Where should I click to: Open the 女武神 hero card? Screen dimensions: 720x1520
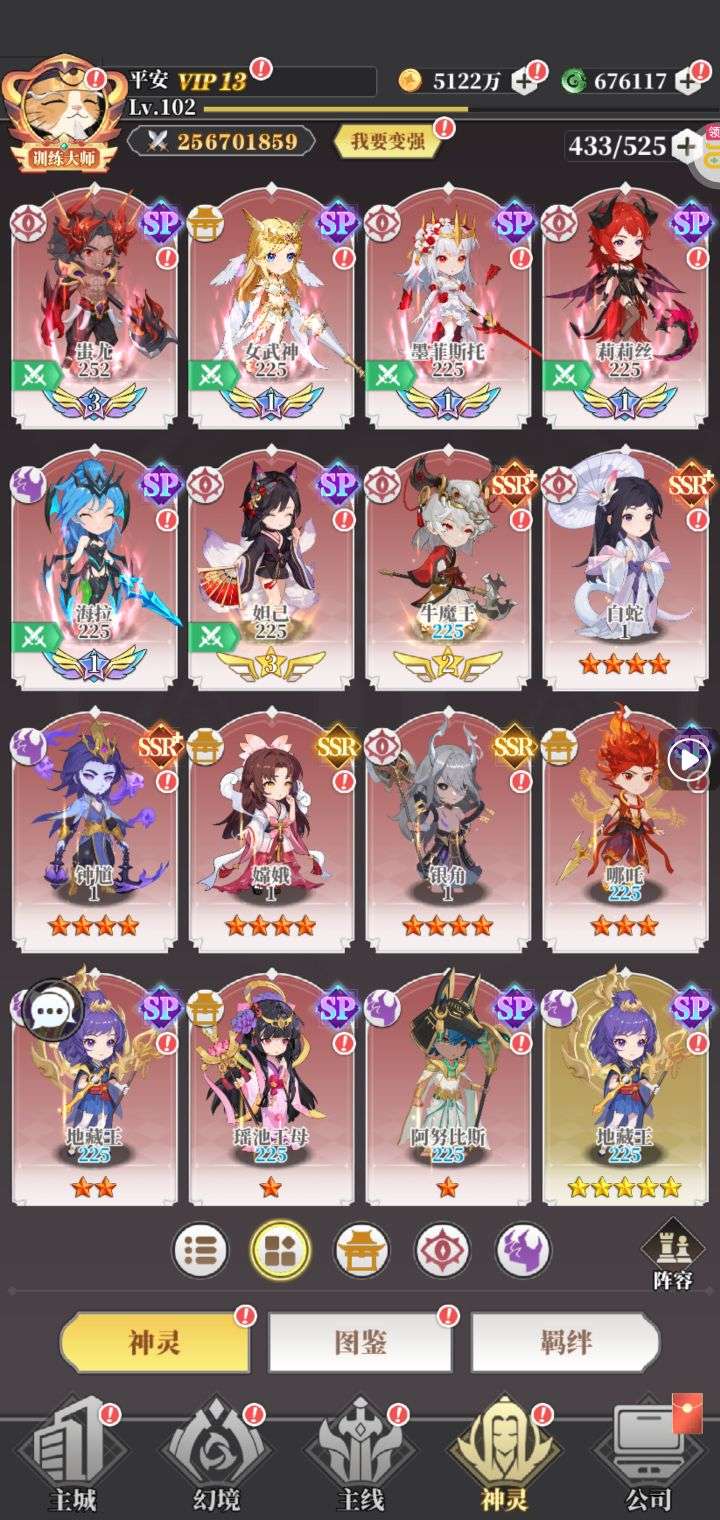pos(271,300)
